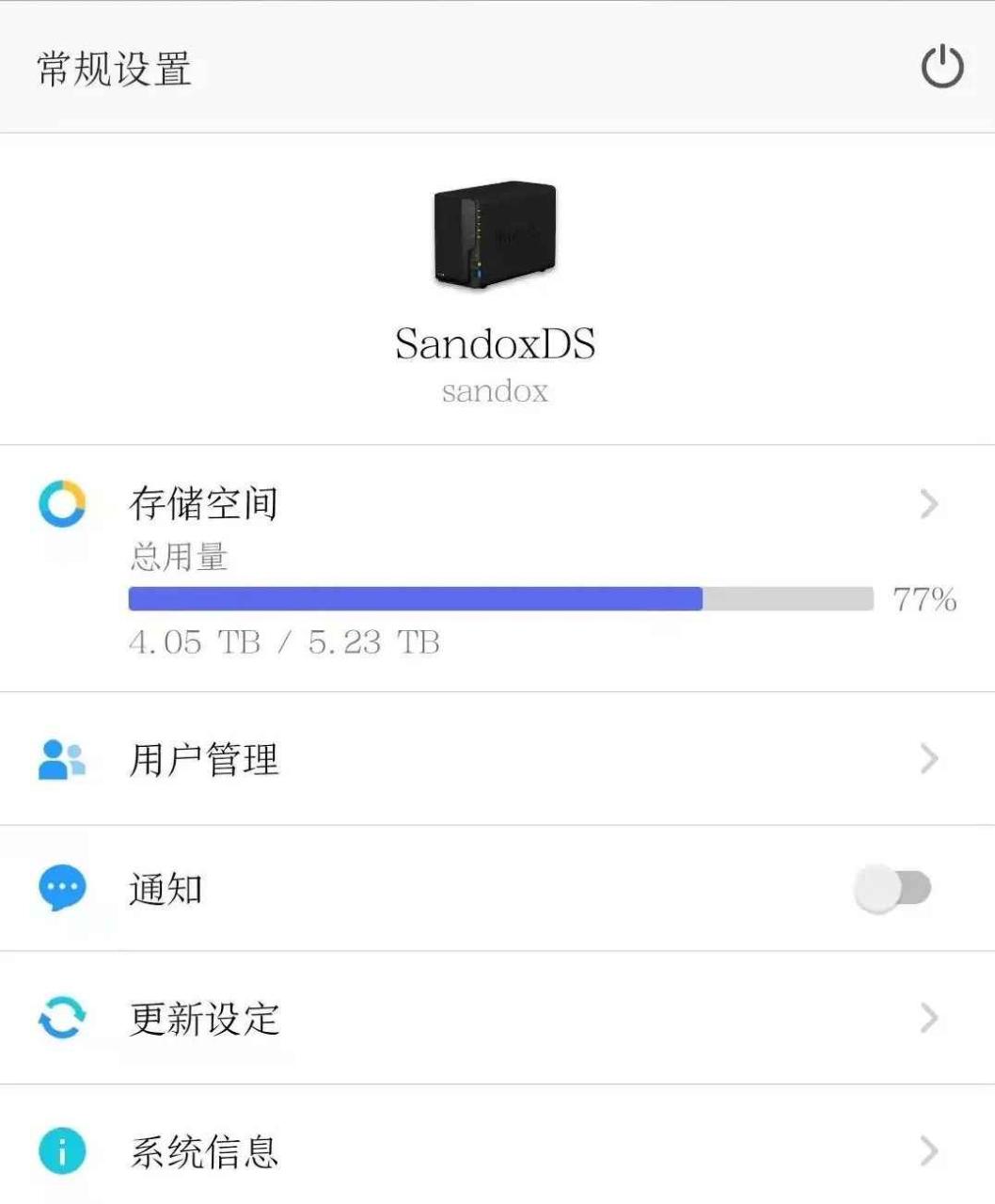Click the Synology NAS device image
Image resolution: width=995 pixels, height=1204 pixels.
point(496,235)
